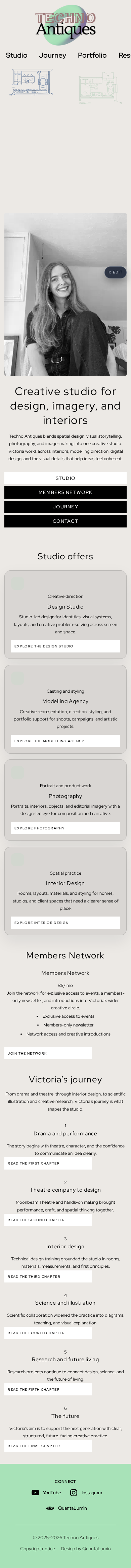This screenshot has width=131, height=1568.
Task: Read the first chapter
Action: tap(48, 1163)
